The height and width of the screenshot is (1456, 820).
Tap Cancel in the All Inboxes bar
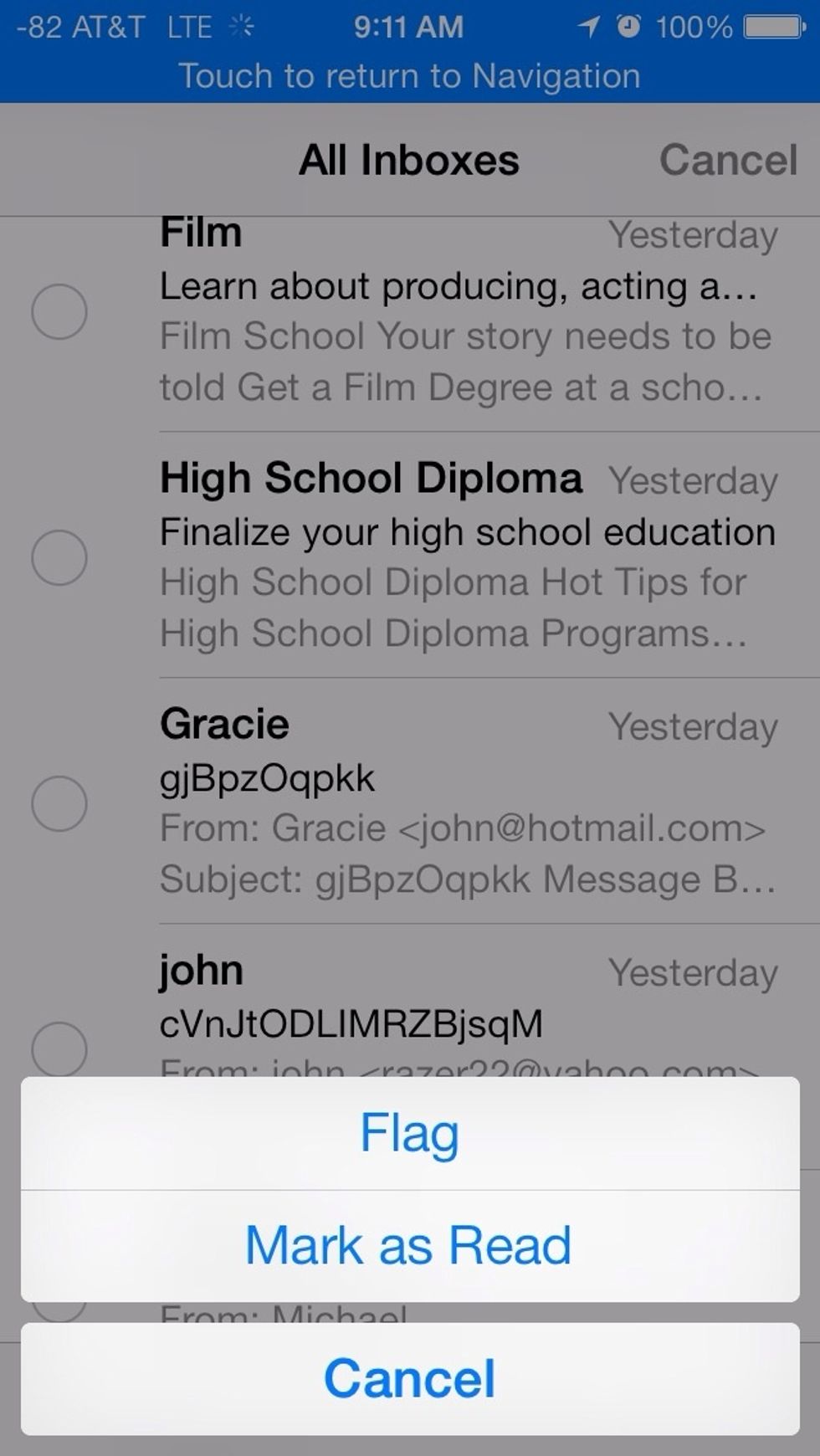pyautogui.click(x=728, y=160)
